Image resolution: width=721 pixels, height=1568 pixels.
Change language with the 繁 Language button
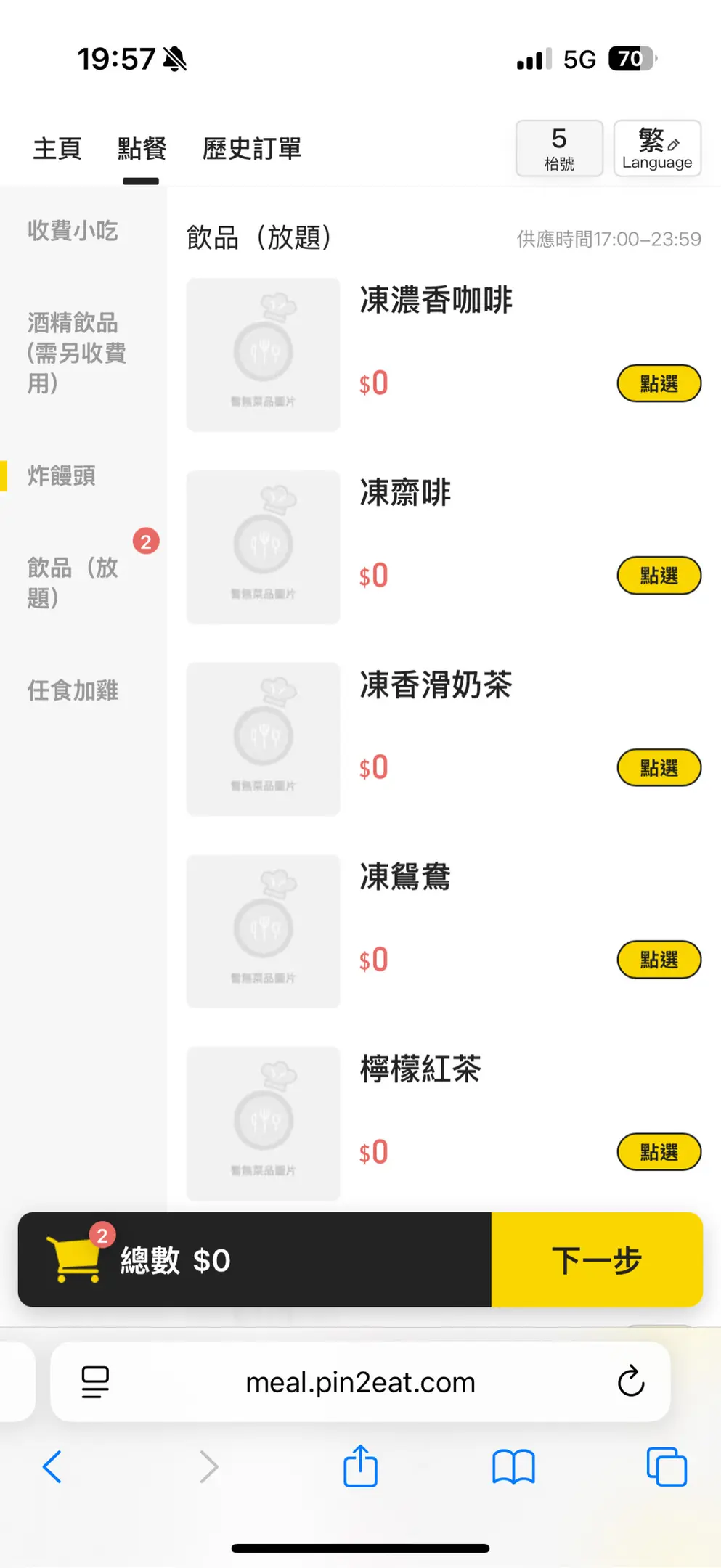(x=657, y=148)
